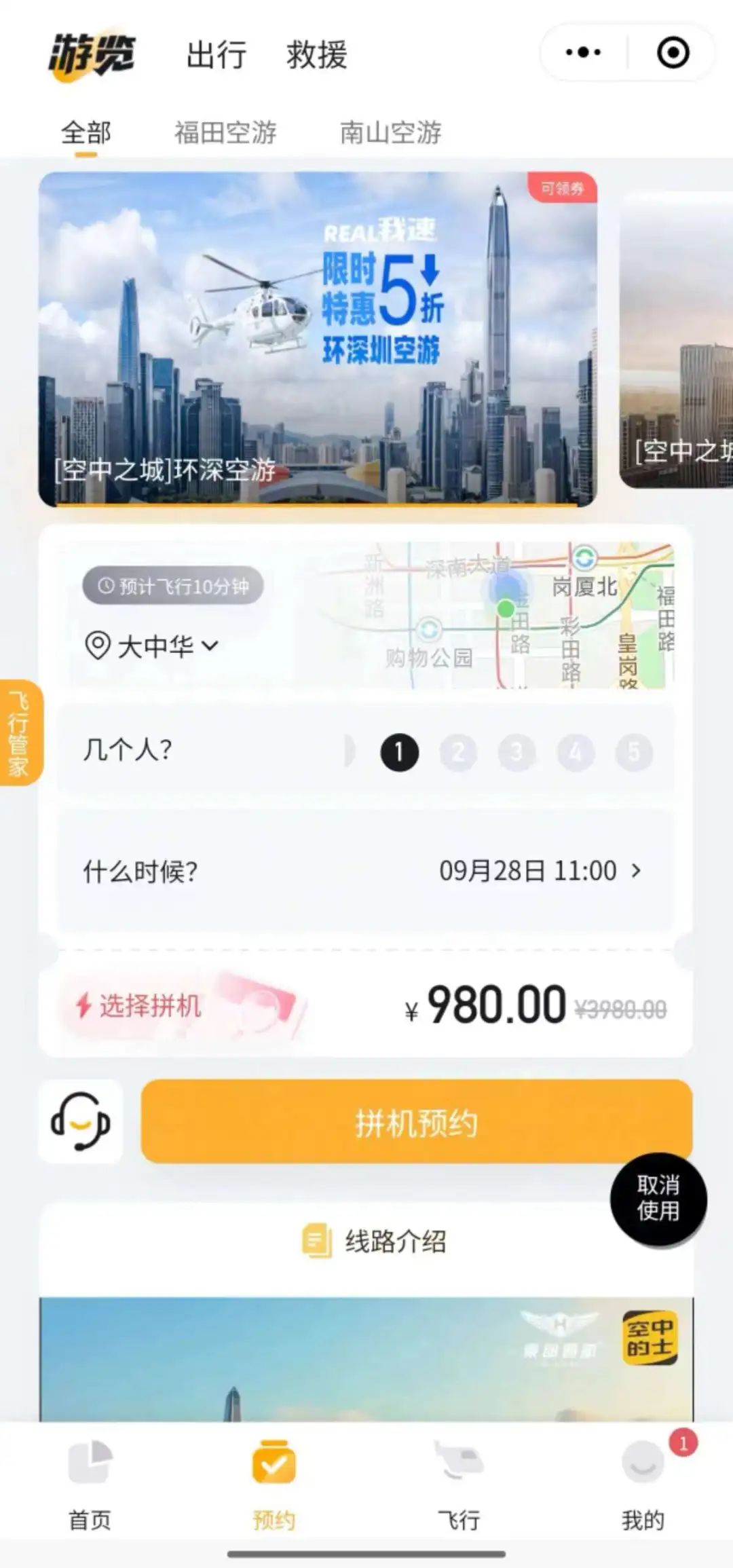Open the 飞行管家 side tab
The width and height of the screenshot is (733, 1568).
click(x=20, y=733)
